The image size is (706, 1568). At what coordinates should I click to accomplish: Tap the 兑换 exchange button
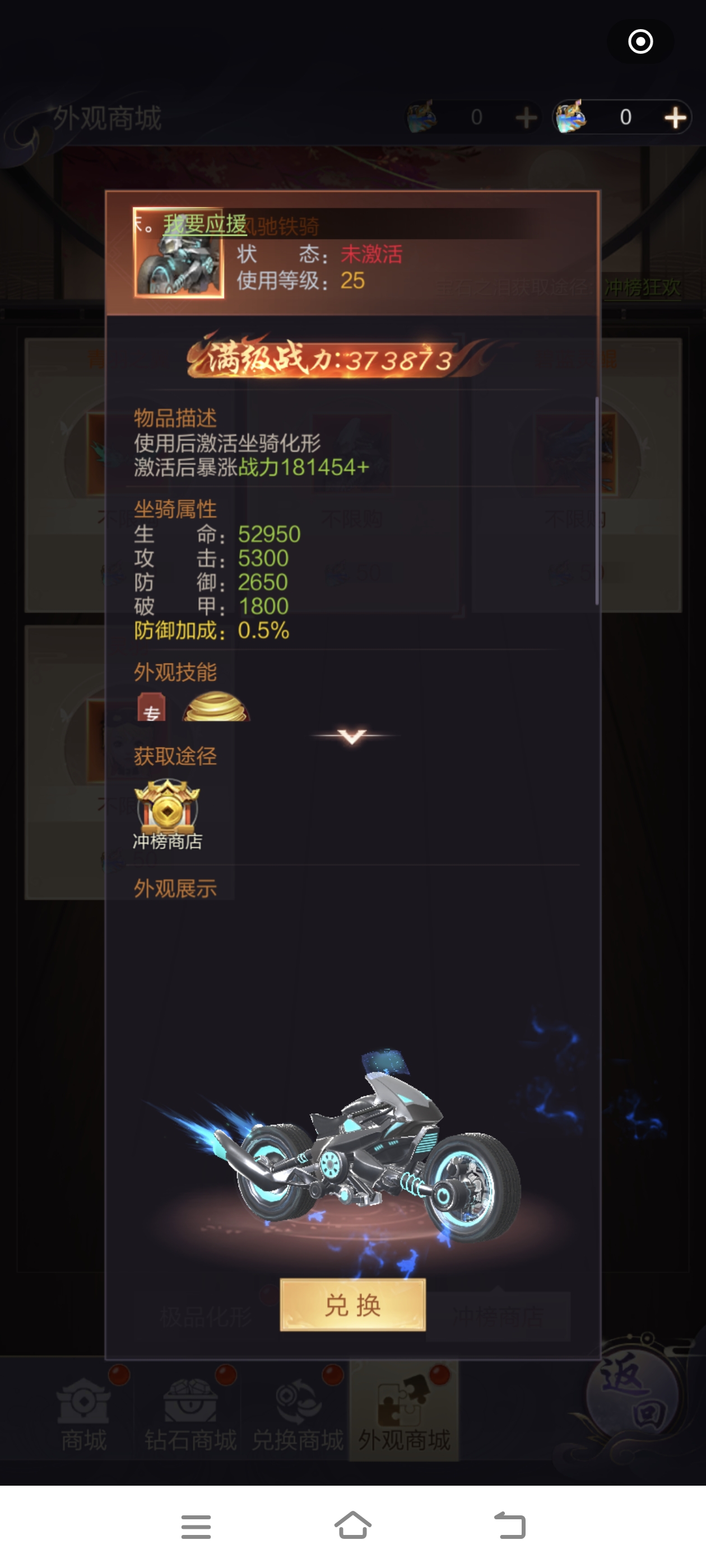tap(352, 1304)
